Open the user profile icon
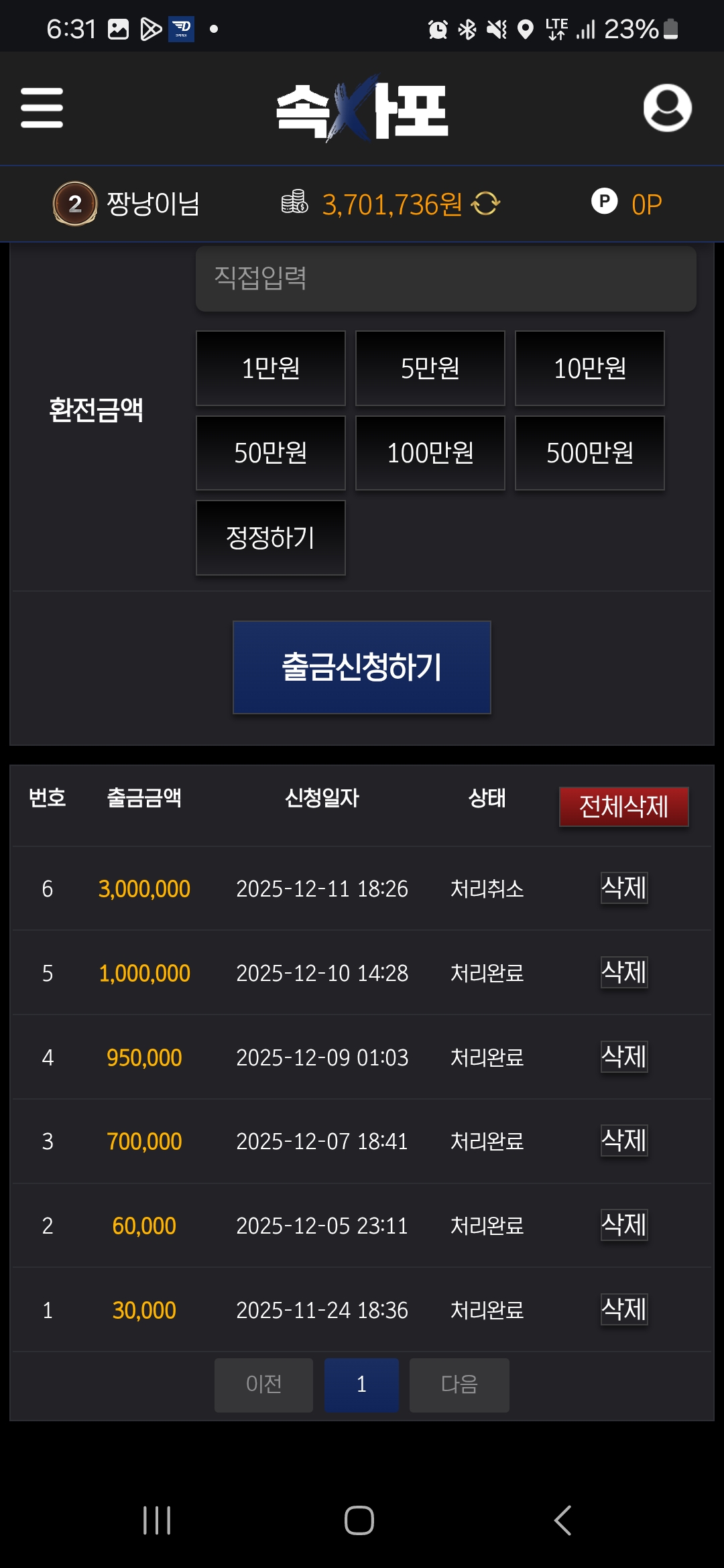724x1568 pixels. coord(667,107)
